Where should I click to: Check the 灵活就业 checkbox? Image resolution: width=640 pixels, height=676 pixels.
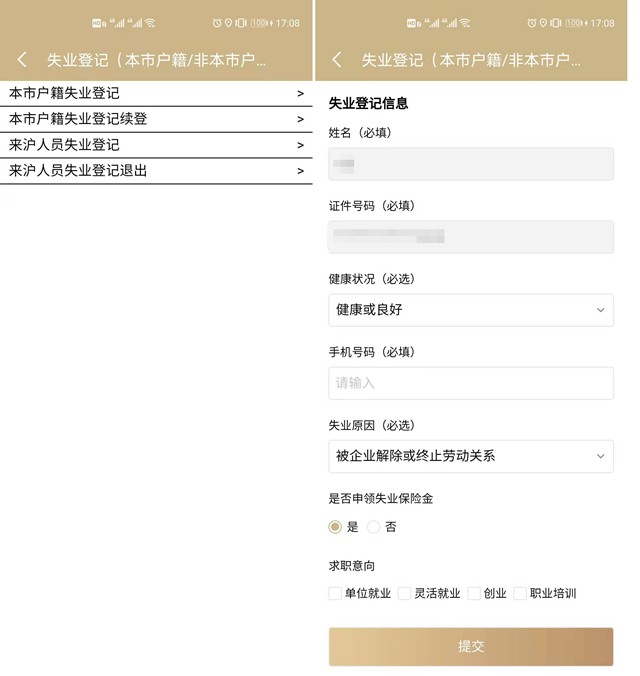[x=405, y=593]
